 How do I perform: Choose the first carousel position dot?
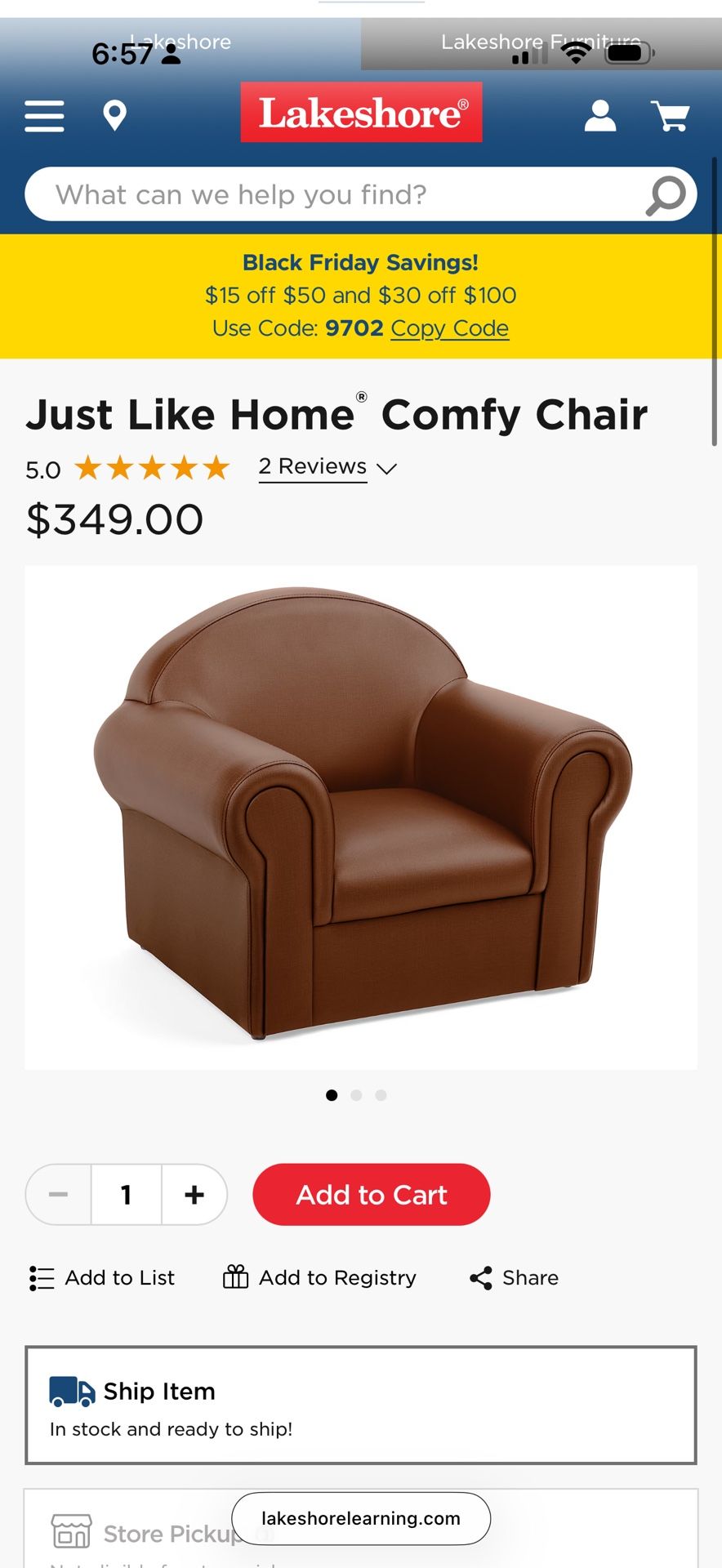click(x=332, y=1095)
